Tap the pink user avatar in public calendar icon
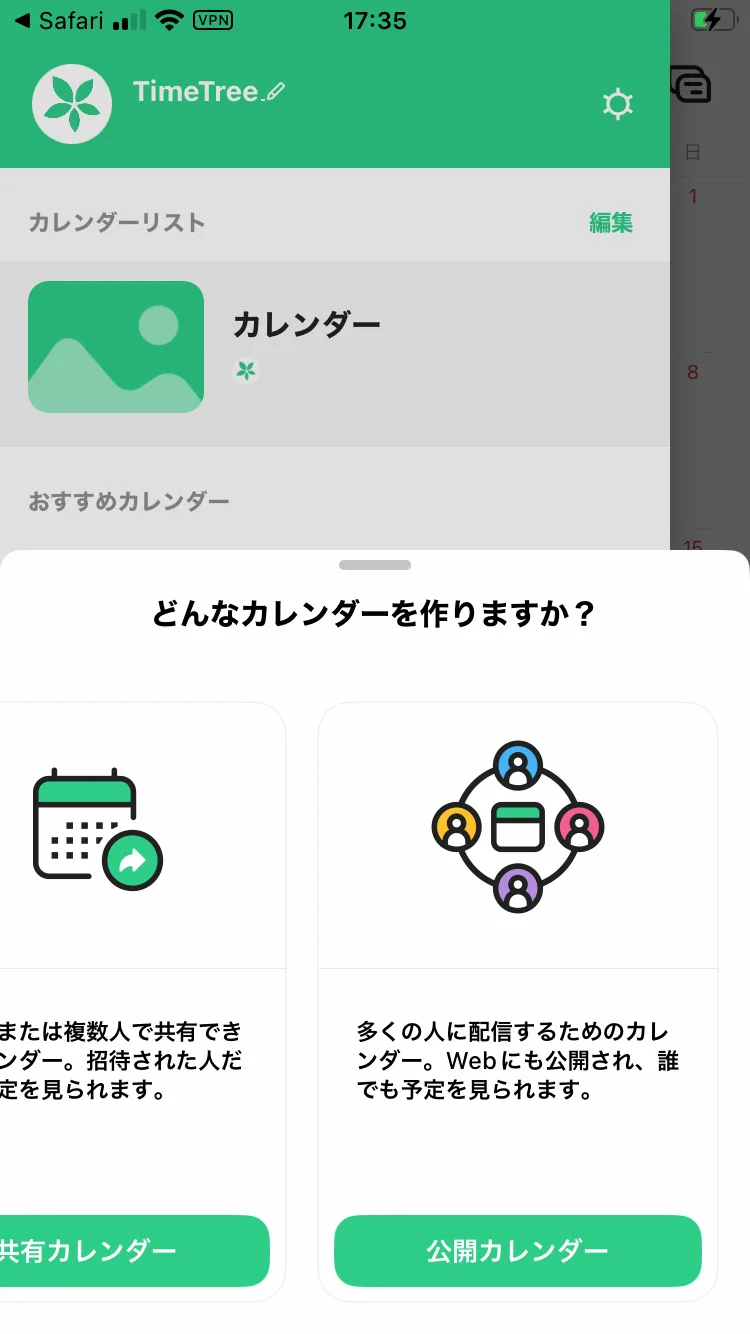This screenshot has width=750, height=1334. coord(580,827)
